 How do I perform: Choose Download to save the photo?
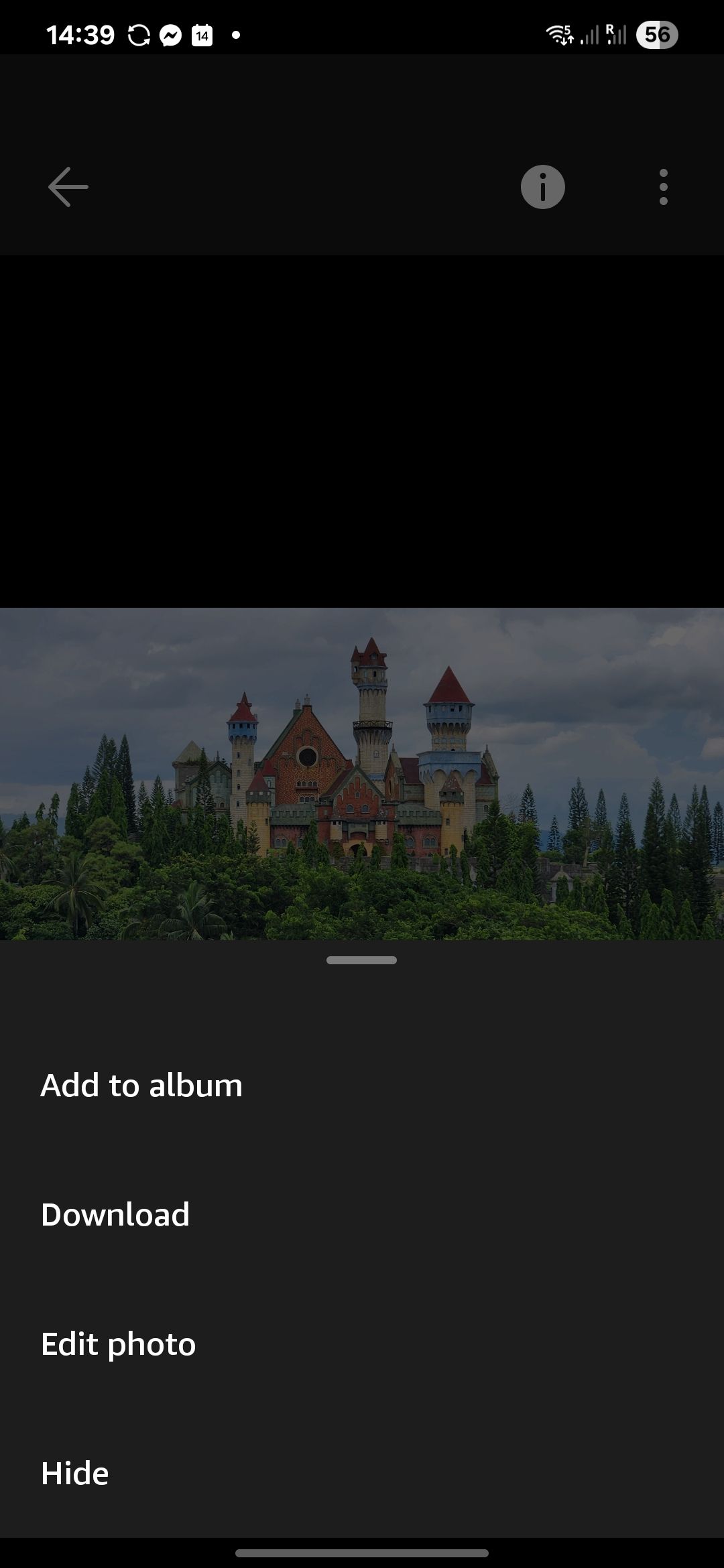tap(115, 1214)
